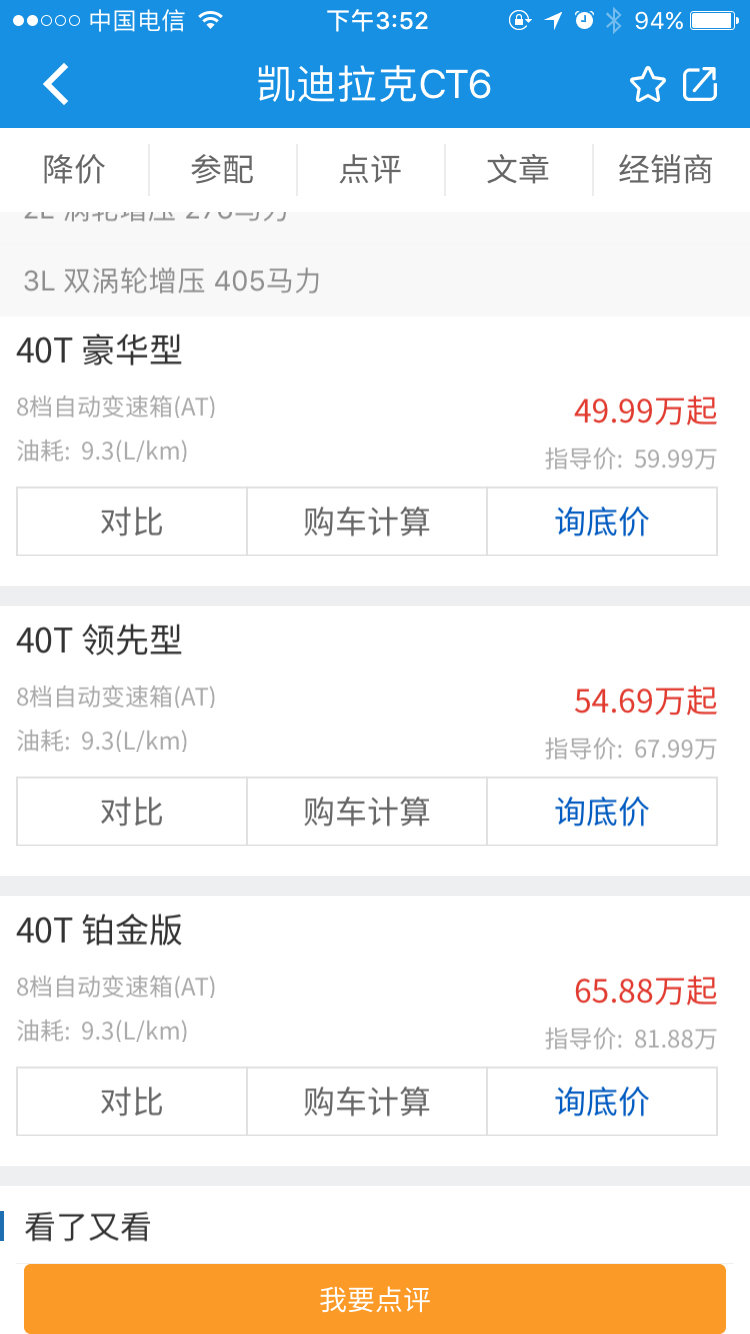
Task: Switch to the 经销商 tab
Action: click(666, 170)
